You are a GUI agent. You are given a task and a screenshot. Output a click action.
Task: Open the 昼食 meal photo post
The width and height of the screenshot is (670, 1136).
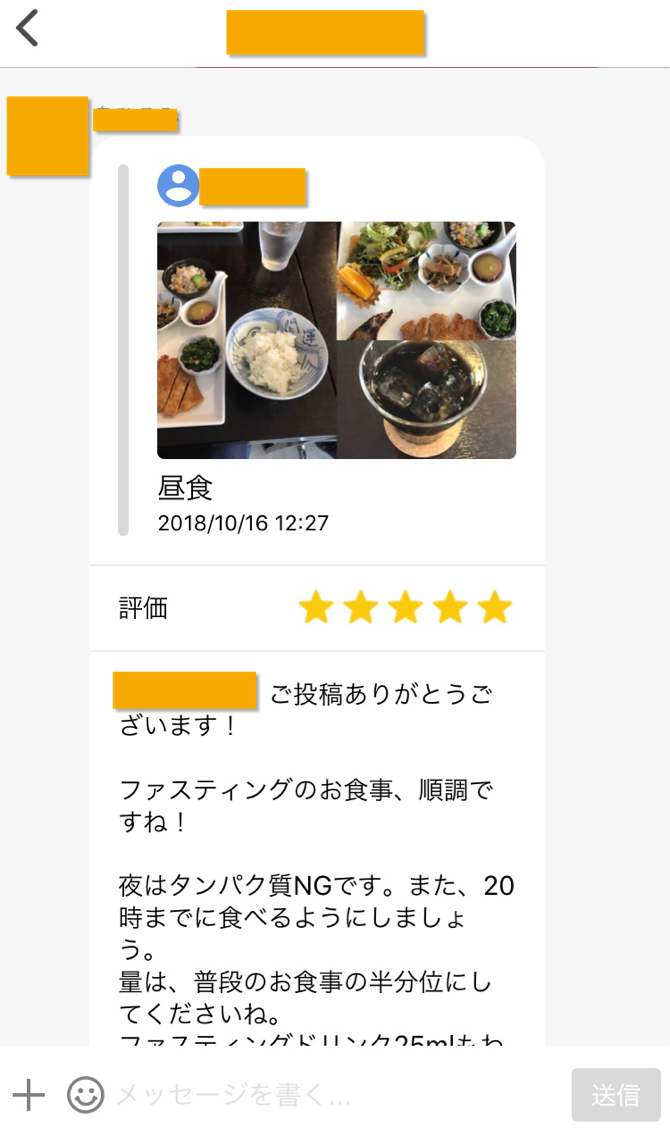click(x=336, y=340)
